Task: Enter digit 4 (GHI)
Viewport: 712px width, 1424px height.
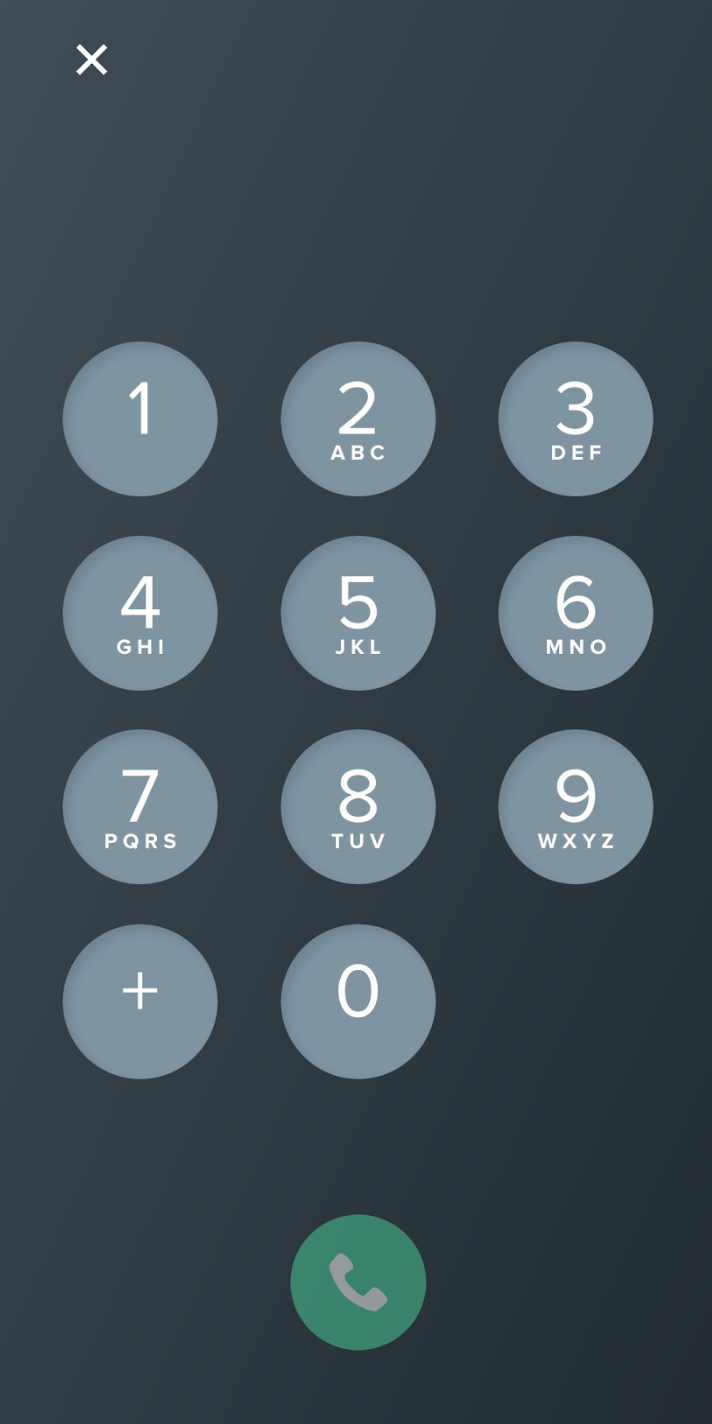Action: click(140, 613)
